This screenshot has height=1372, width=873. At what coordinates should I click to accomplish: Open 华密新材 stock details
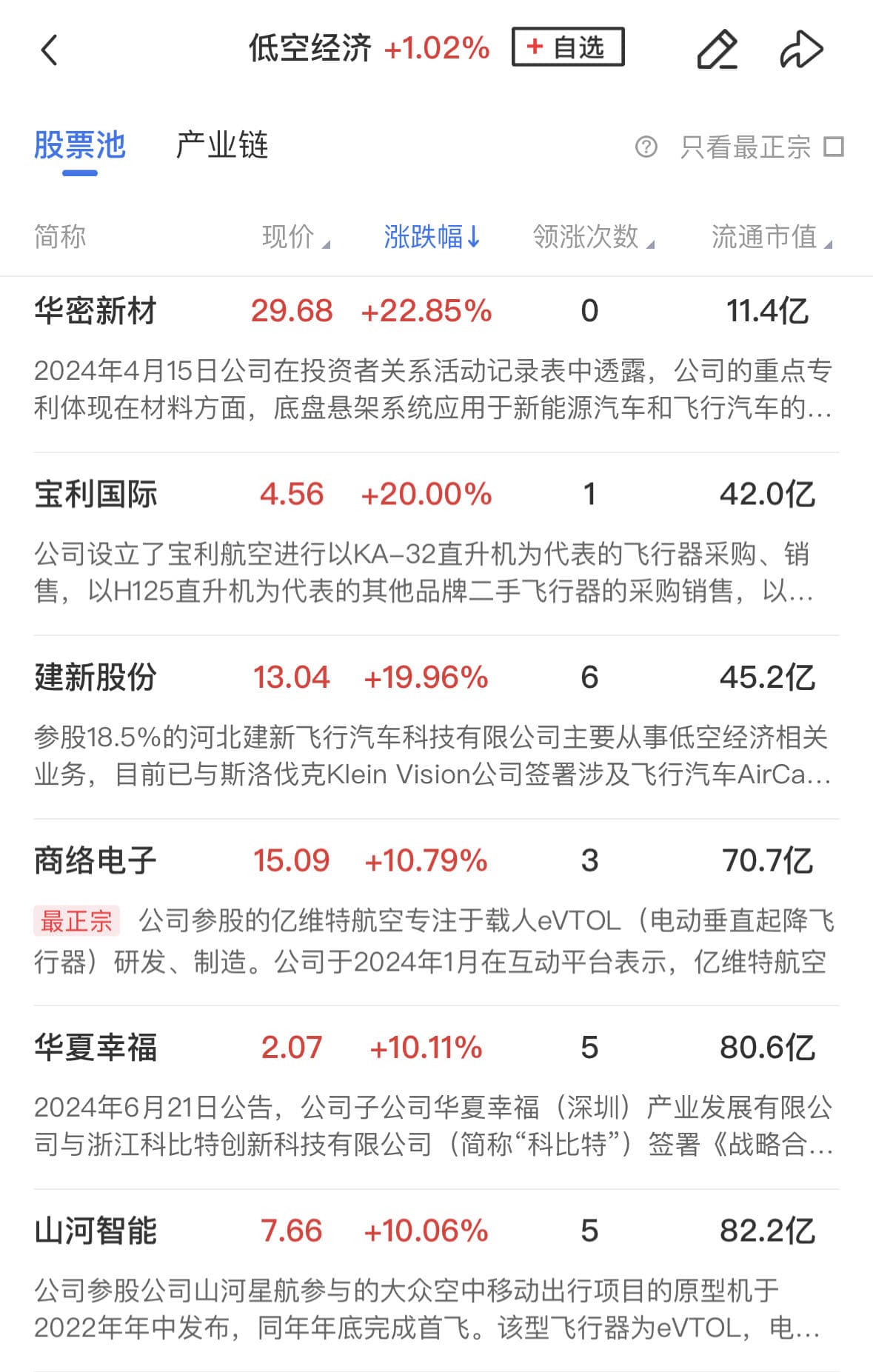tap(96, 311)
